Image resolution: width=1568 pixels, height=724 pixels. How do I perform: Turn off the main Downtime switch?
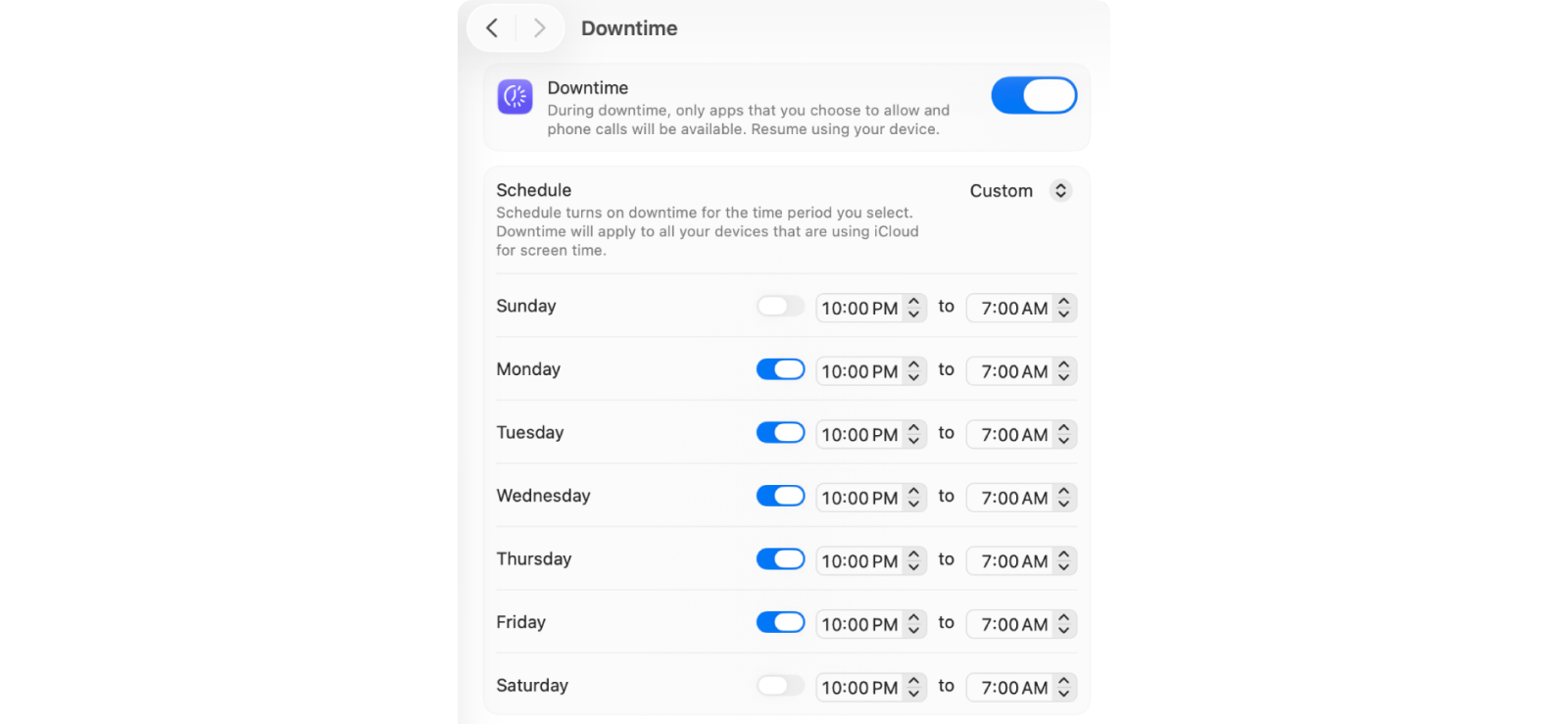(1034, 96)
